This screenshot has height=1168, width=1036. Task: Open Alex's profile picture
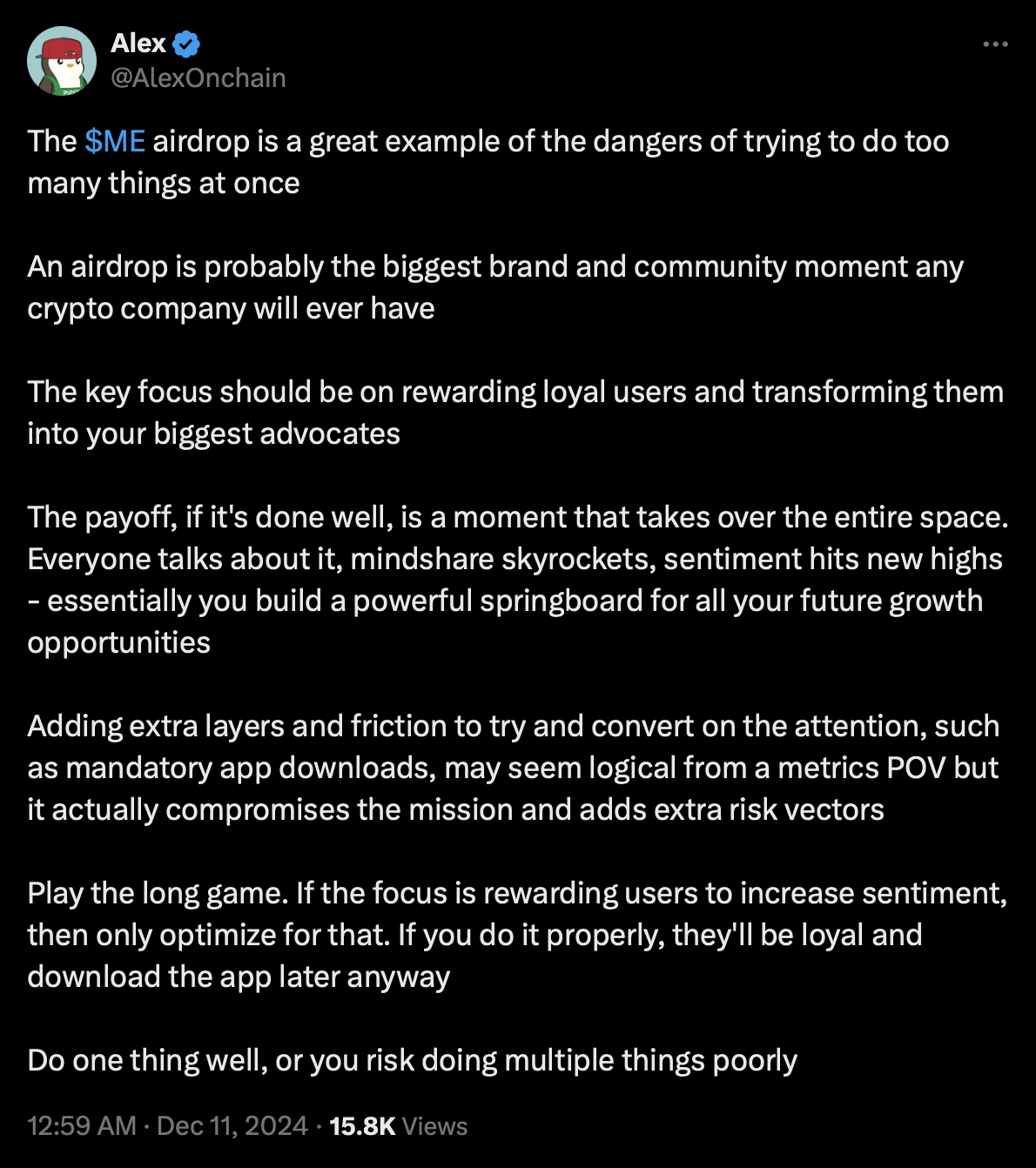click(x=62, y=60)
